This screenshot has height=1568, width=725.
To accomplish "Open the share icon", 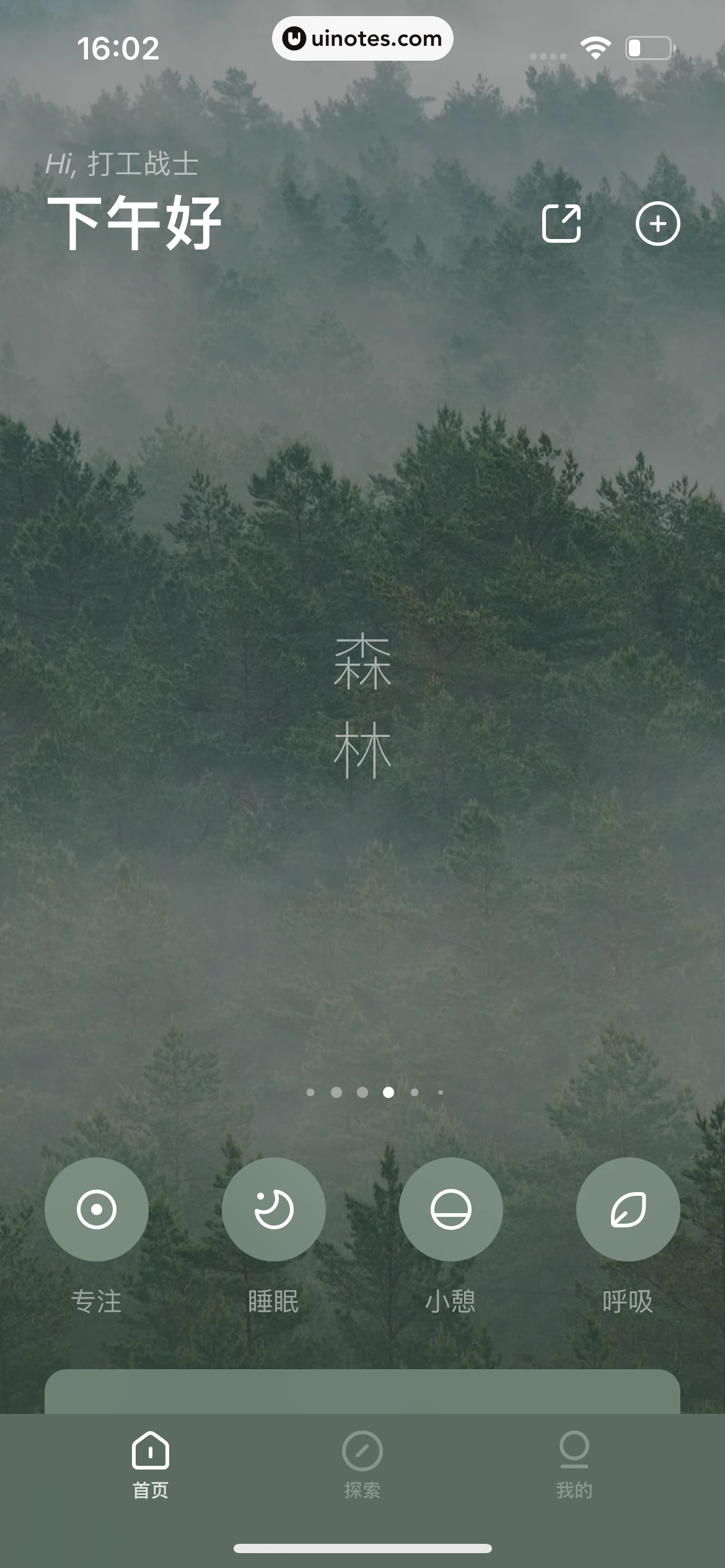I will click(x=561, y=223).
